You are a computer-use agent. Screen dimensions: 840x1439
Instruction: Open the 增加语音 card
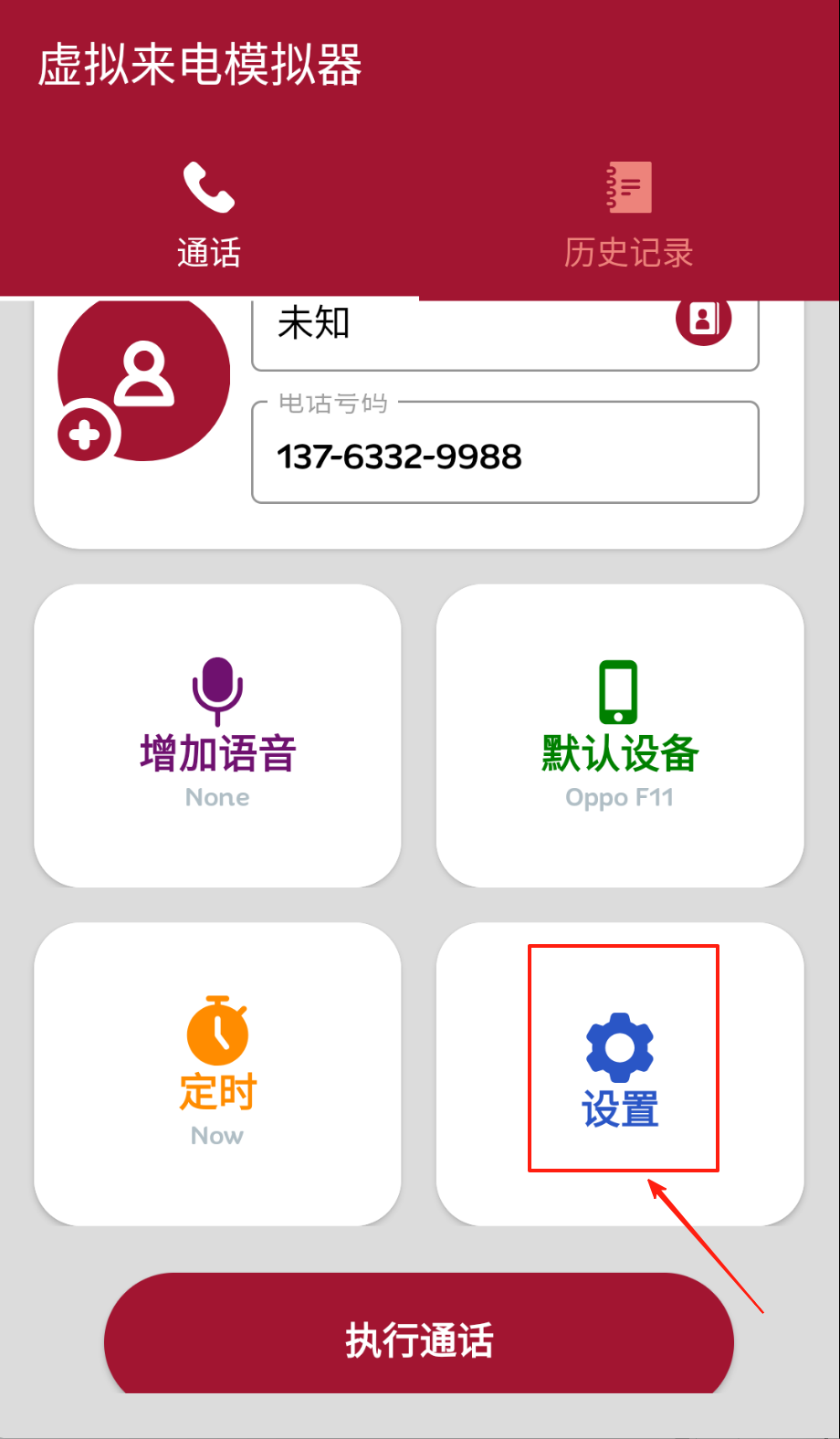coord(217,735)
